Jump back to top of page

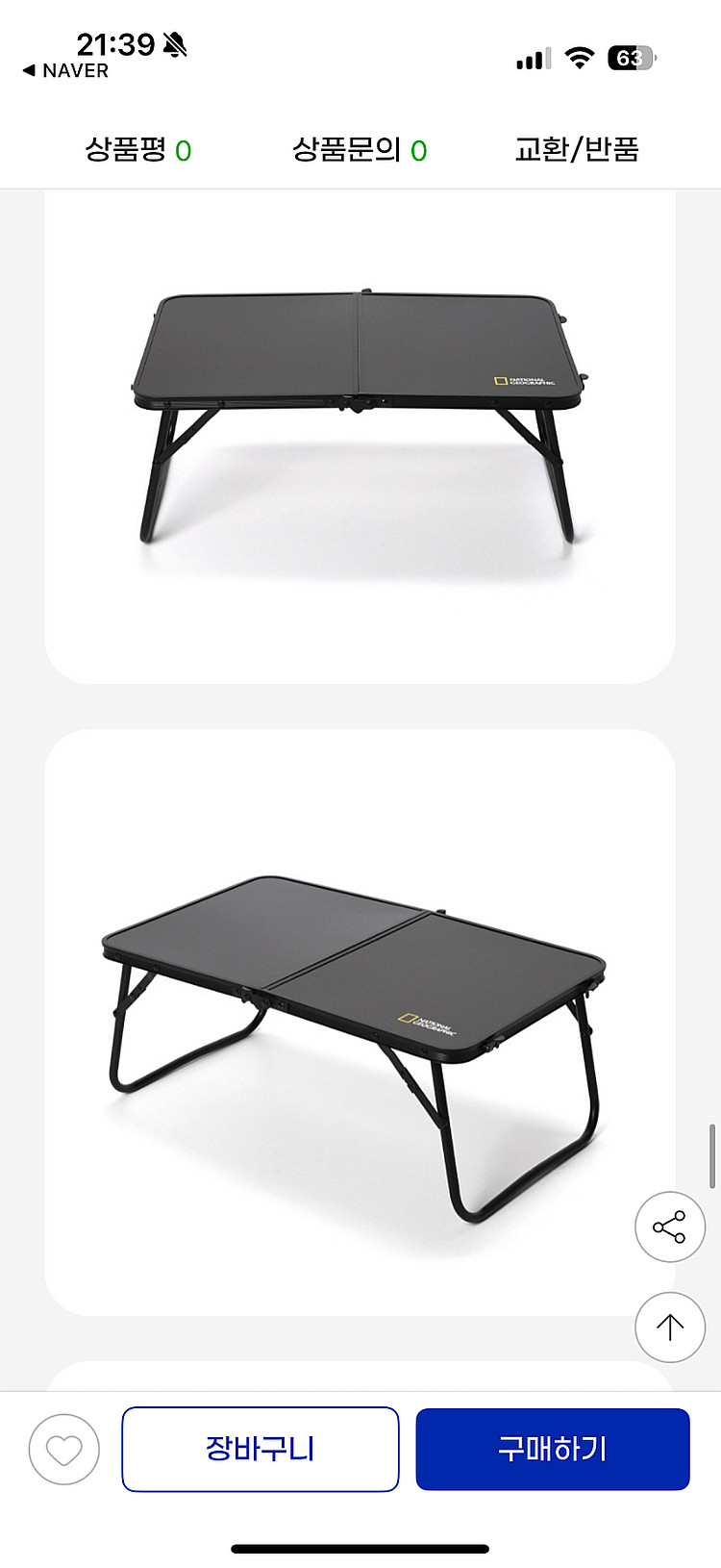670,1328
